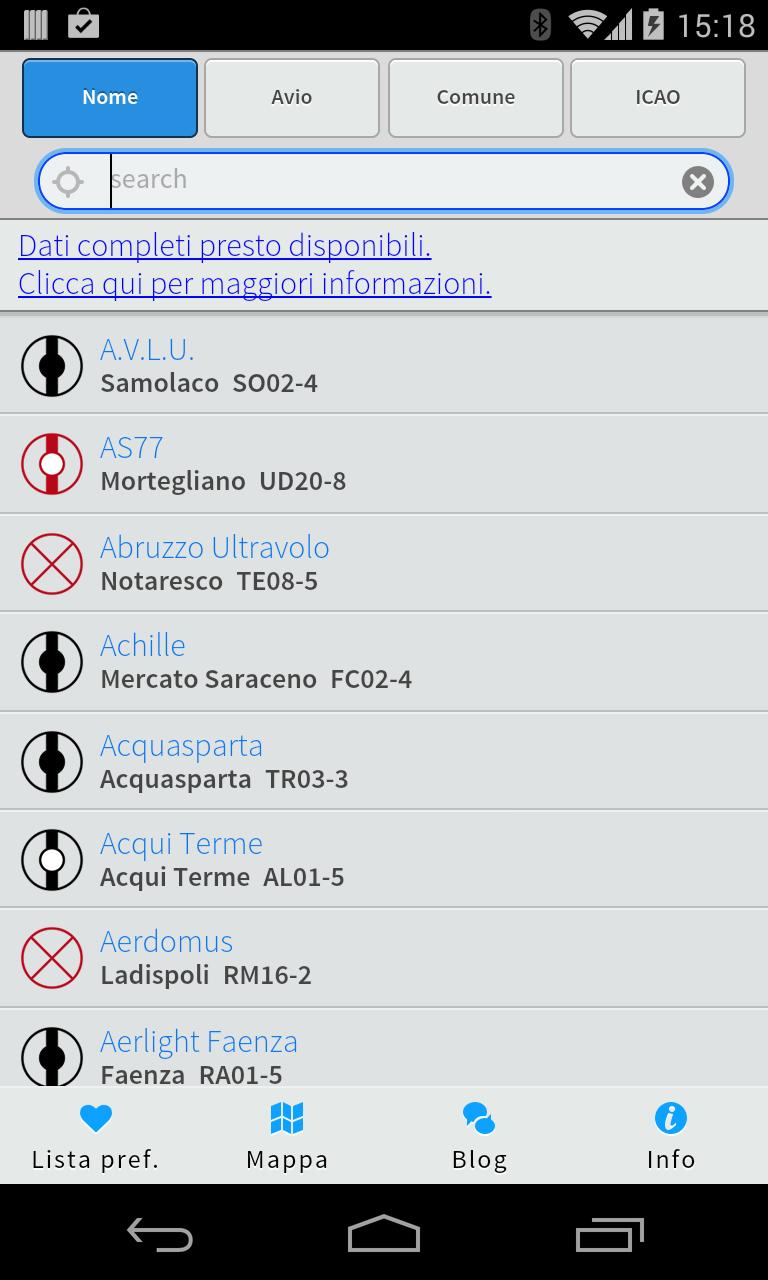
Task: Open the Info tab
Action: click(670, 1136)
